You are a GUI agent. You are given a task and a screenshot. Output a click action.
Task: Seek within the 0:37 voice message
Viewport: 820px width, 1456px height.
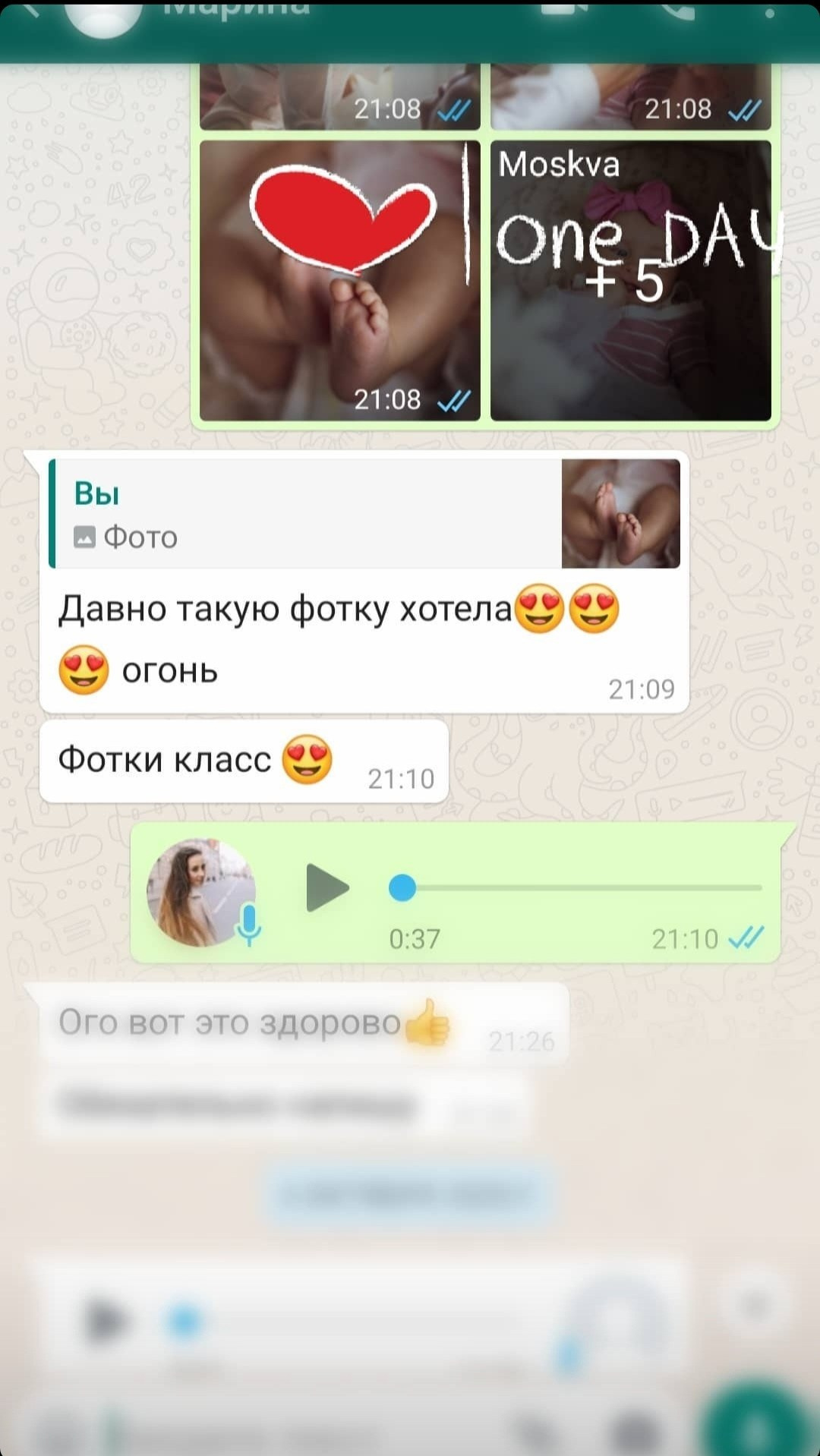[577, 887]
